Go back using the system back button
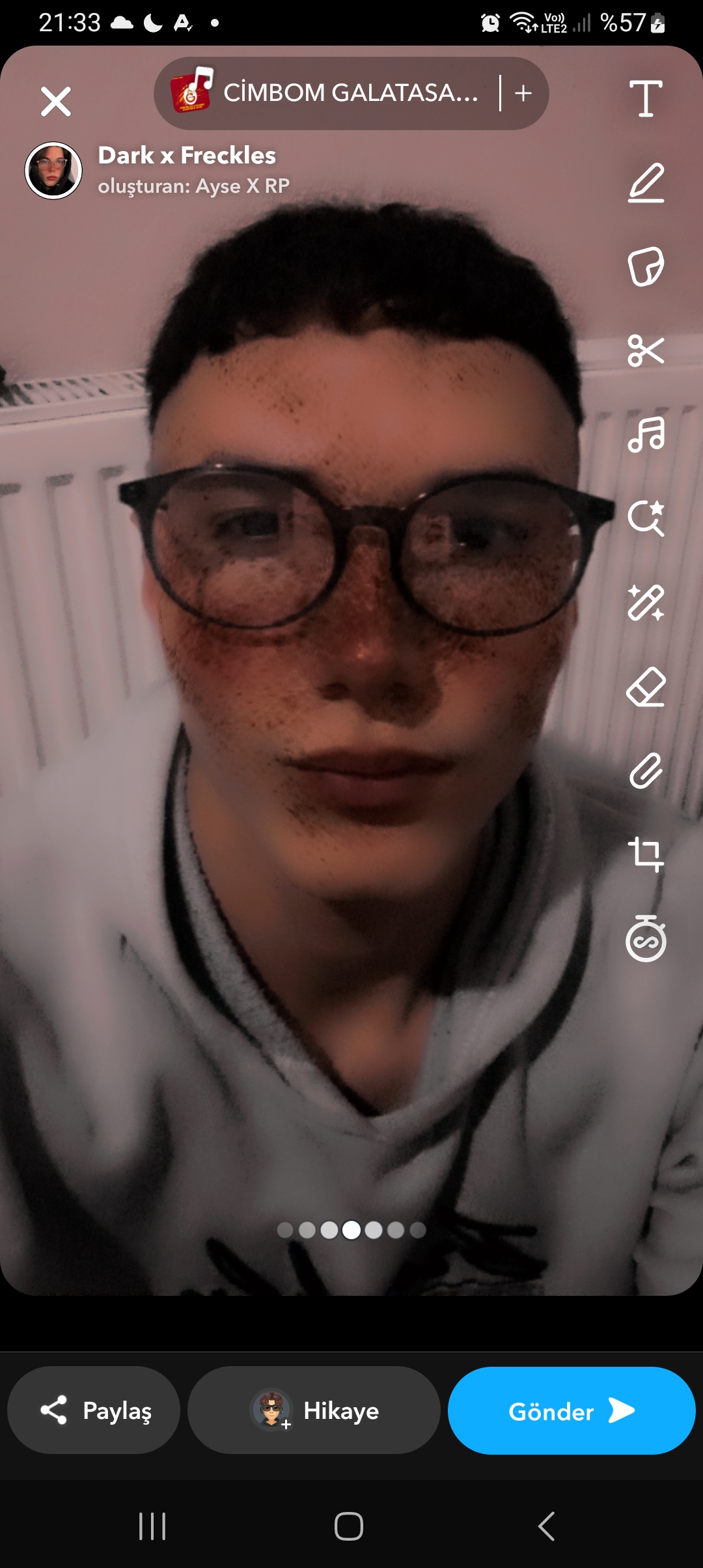The image size is (703, 1568). click(x=547, y=1526)
